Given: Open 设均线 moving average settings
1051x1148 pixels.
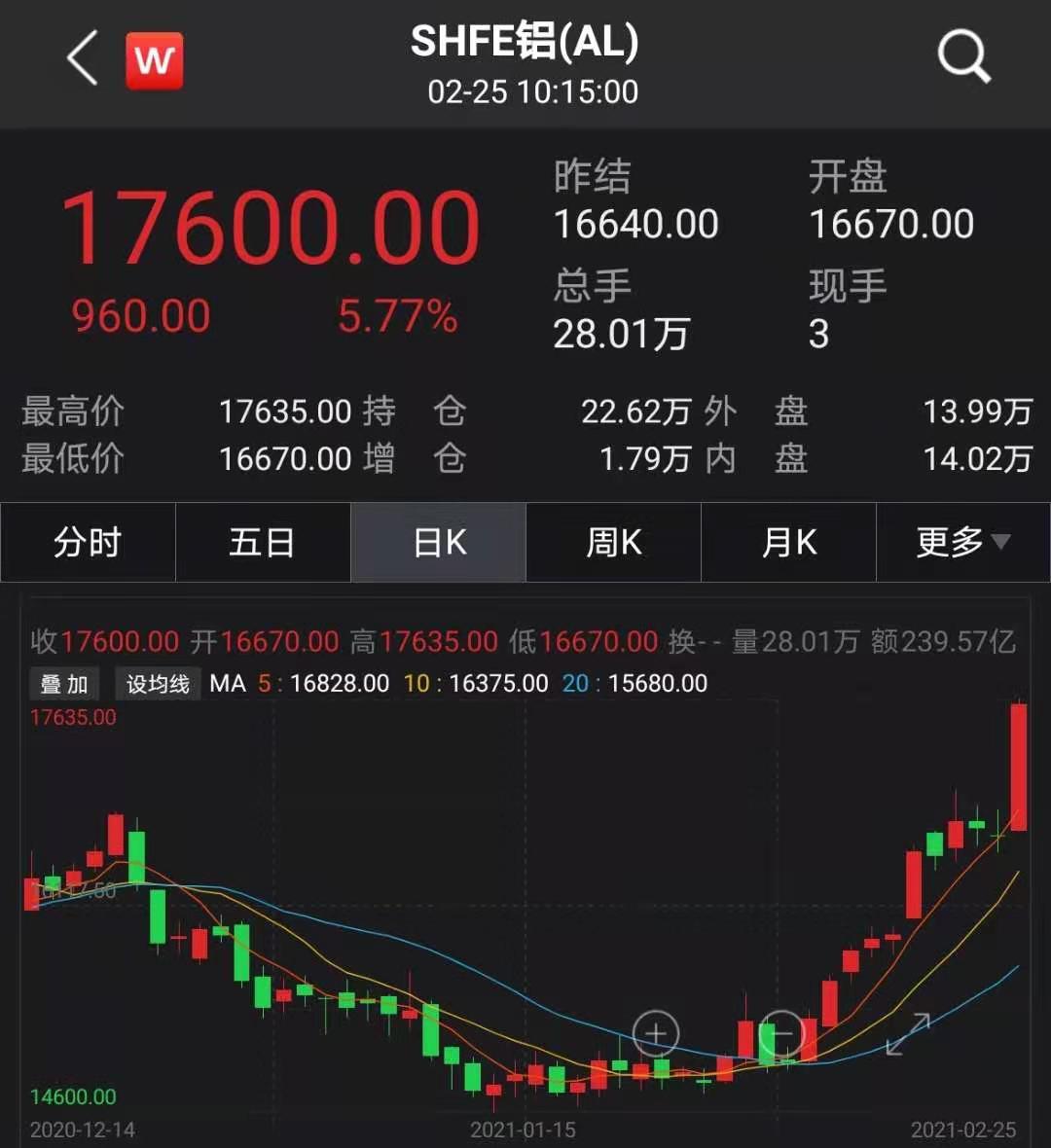Looking at the screenshot, I should [158, 684].
